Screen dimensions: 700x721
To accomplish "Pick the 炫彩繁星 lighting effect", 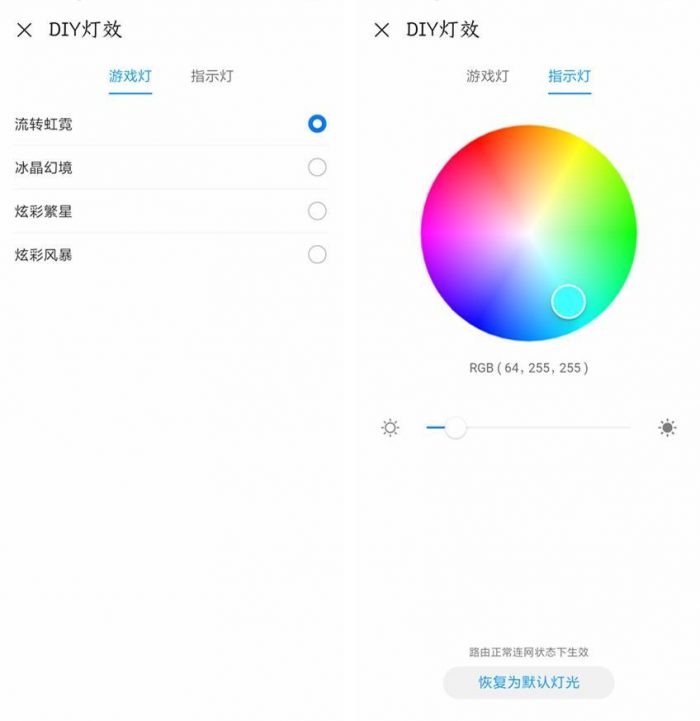I will tap(317, 211).
